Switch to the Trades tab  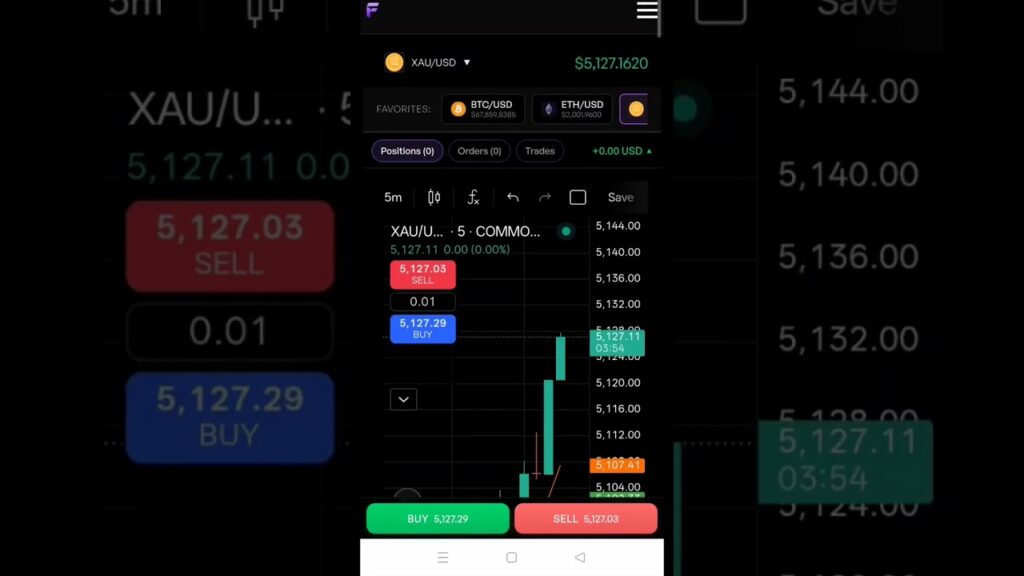(539, 151)
